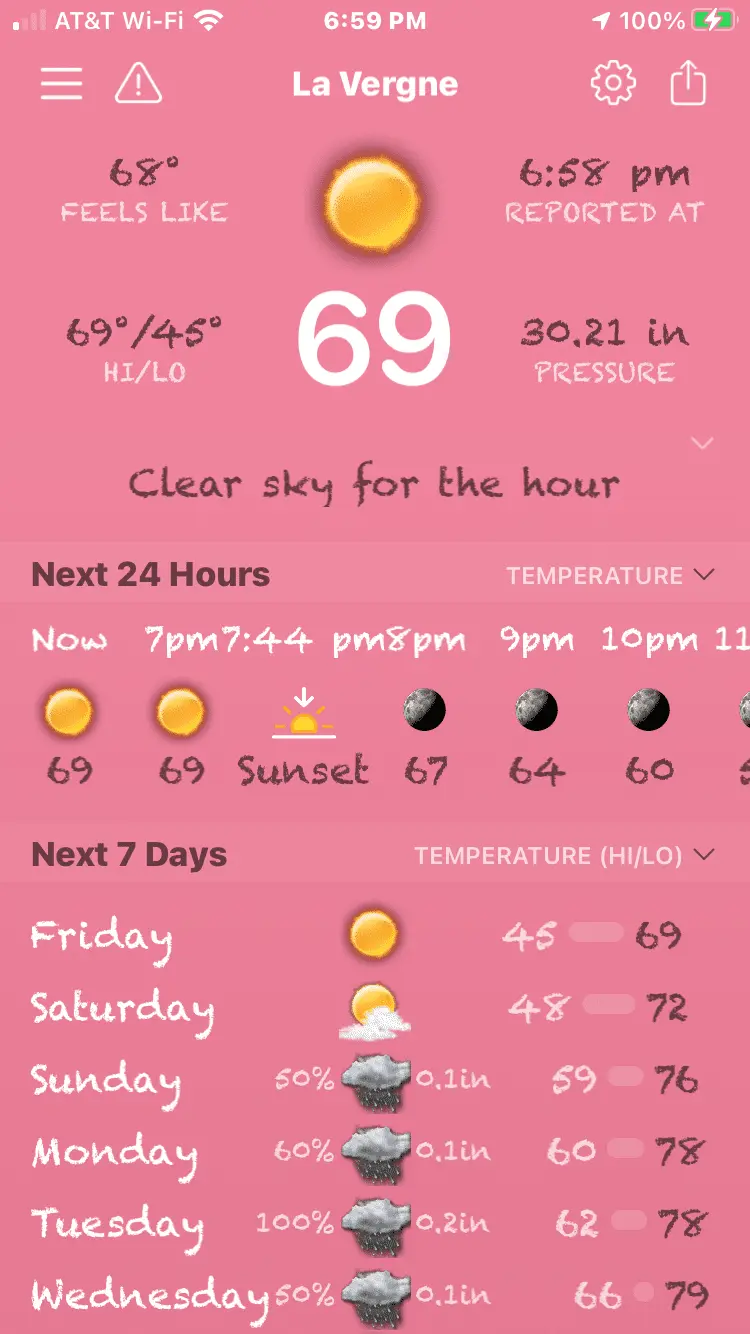Open the hamburger menu

pos(61,84)
